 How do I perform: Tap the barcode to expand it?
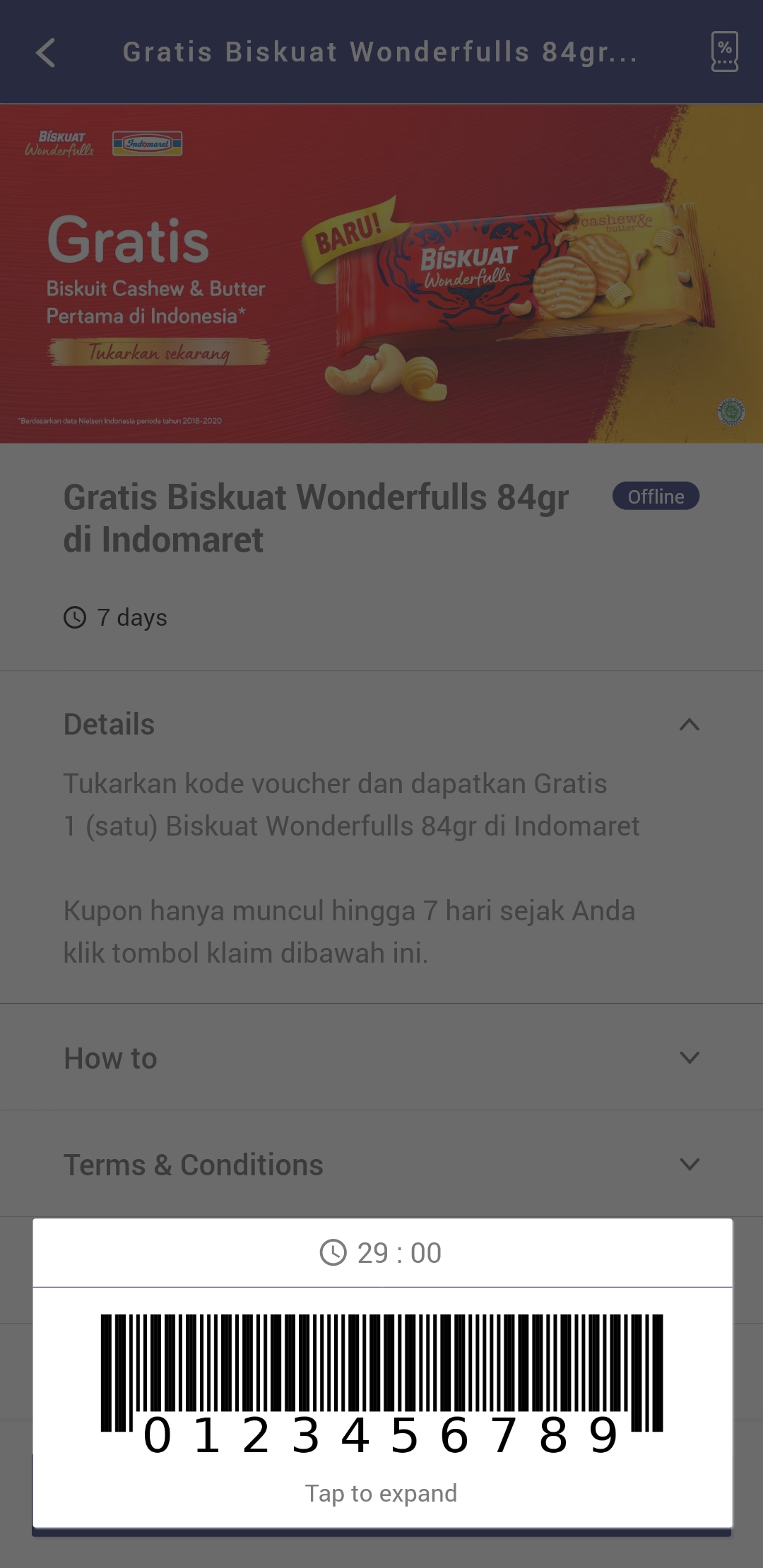tap(381, 1384)
